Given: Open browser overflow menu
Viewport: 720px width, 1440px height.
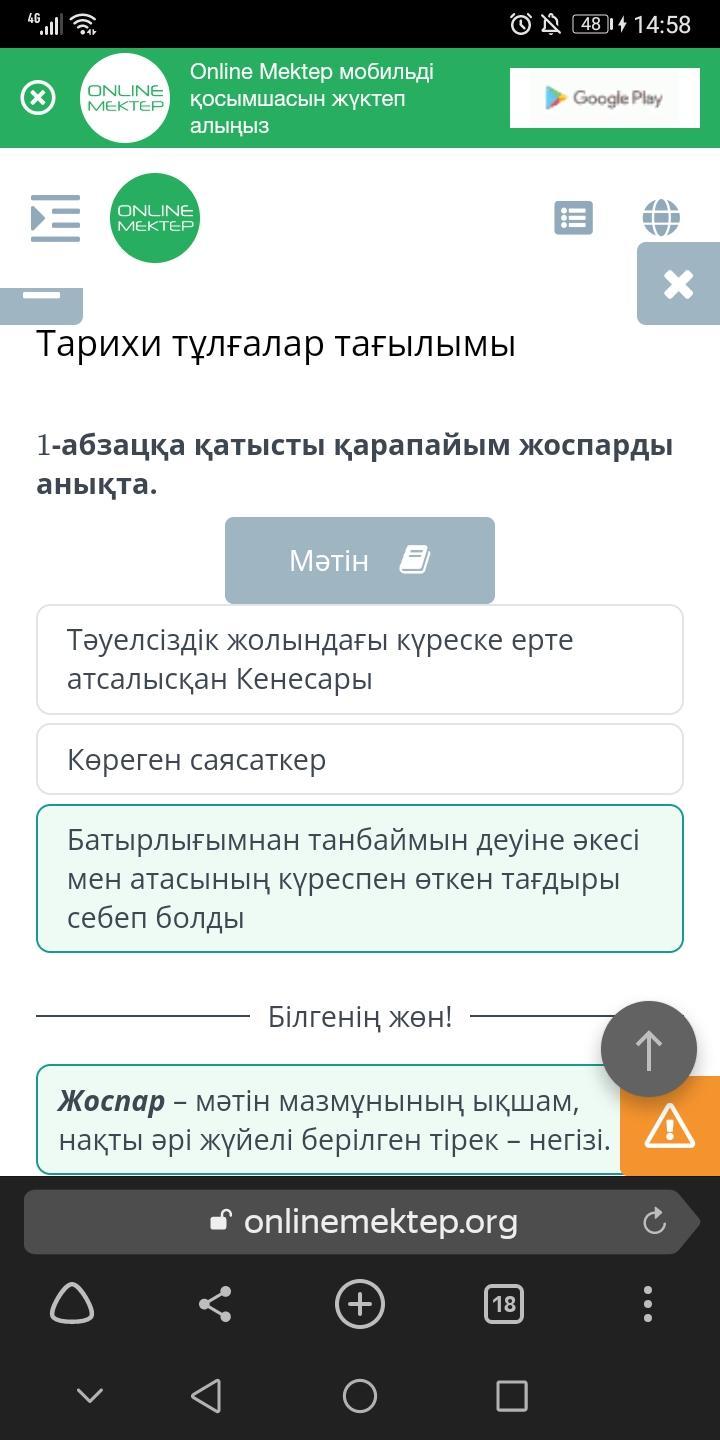Looking at the screenshot, I should coord(647,1304).
